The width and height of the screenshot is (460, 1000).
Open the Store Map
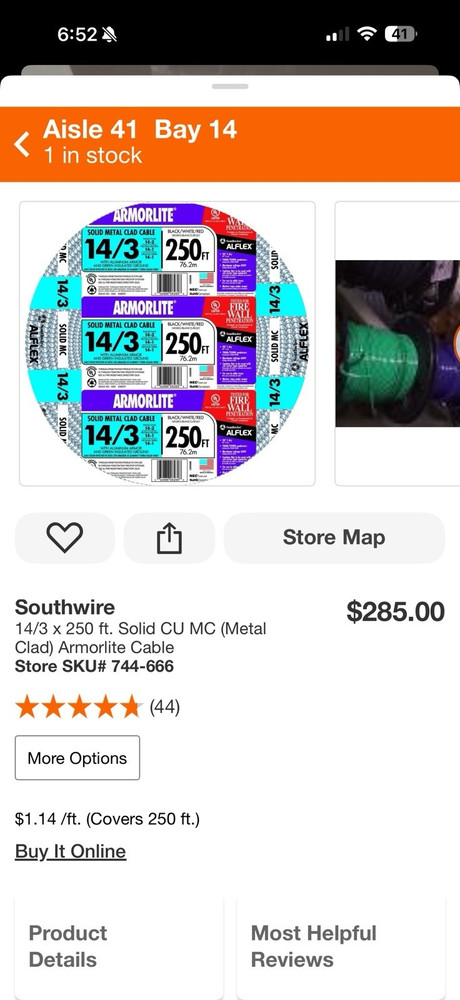(x=334, y=538)
